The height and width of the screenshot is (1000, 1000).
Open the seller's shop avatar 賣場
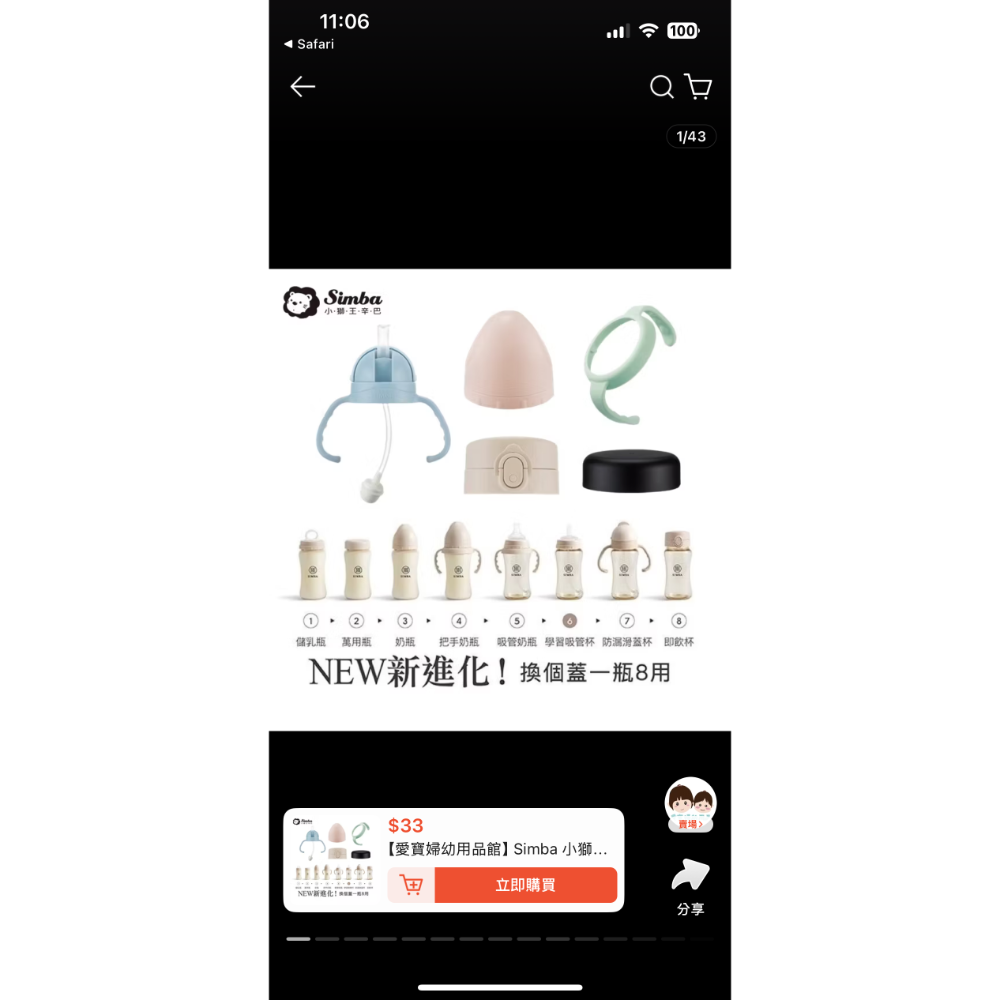click(691, 804)
